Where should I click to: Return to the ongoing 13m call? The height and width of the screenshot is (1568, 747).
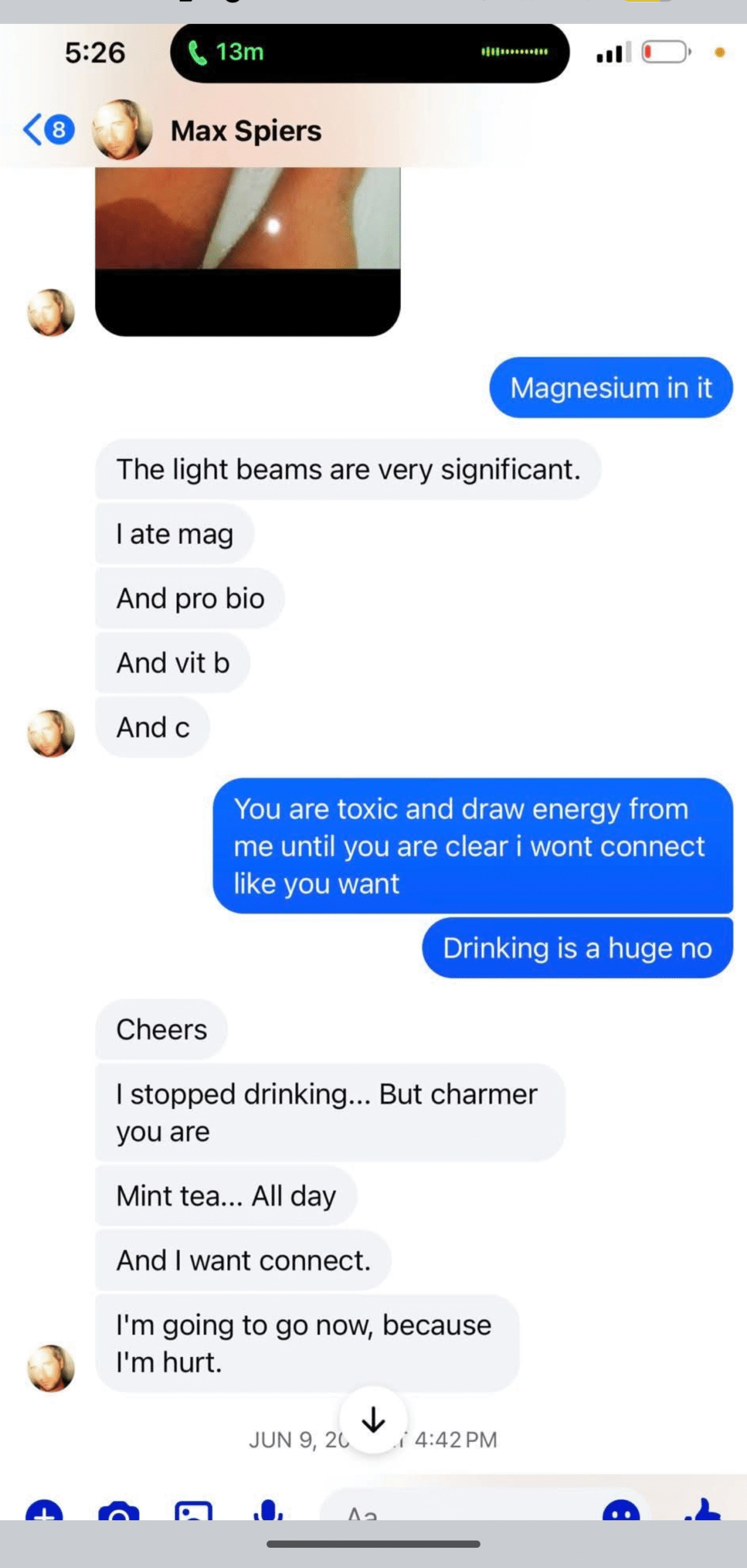370,53
